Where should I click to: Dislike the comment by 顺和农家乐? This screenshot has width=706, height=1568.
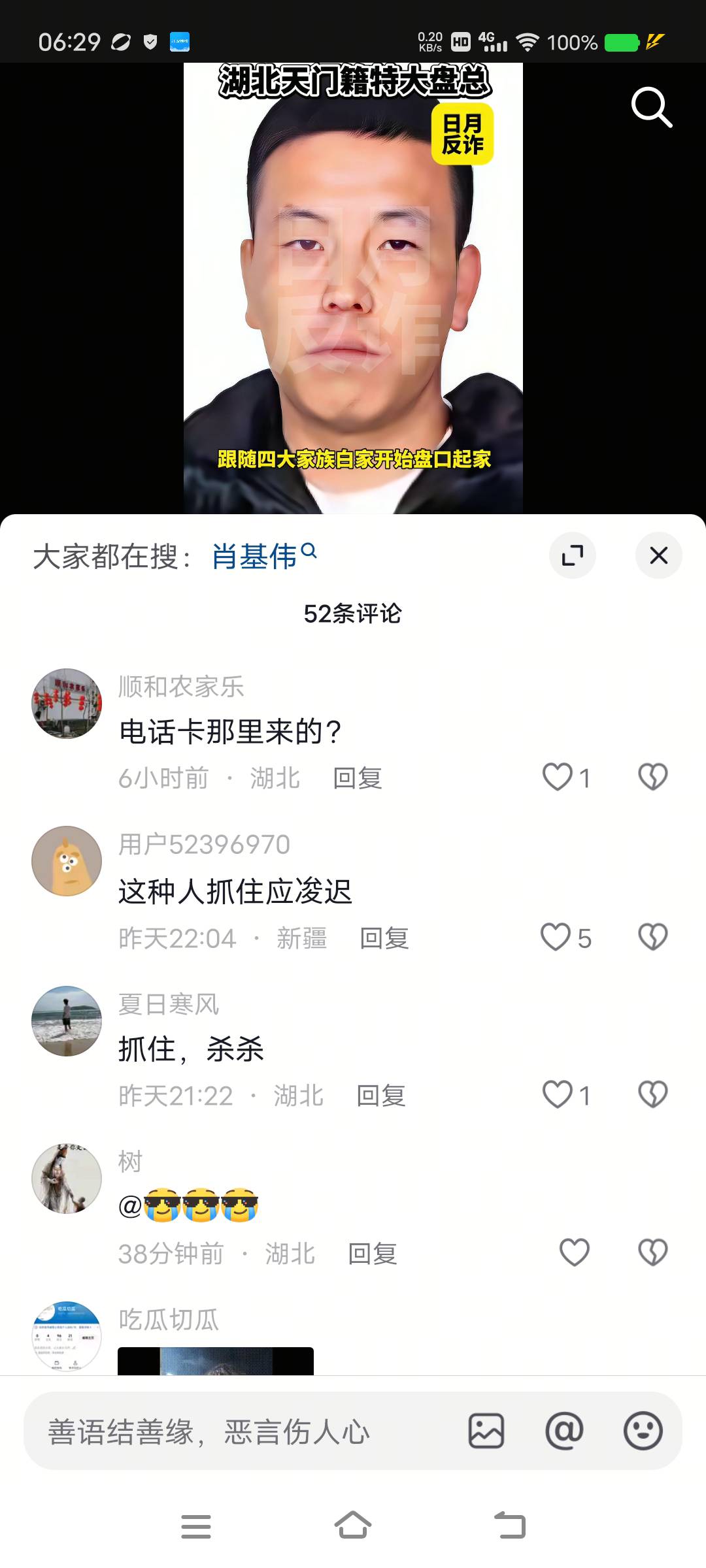652,777
